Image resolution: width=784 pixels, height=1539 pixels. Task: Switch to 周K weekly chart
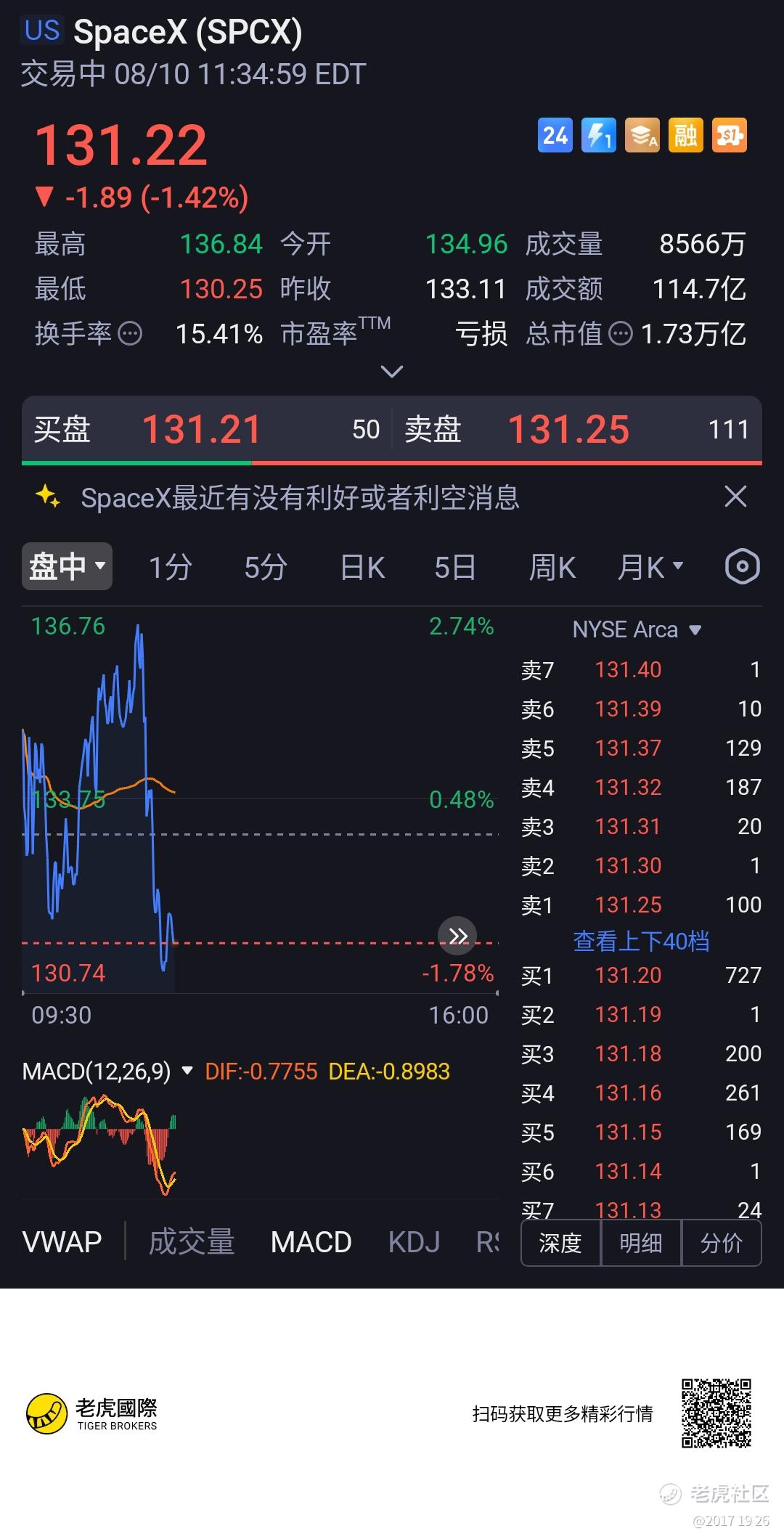coord(552,567)
